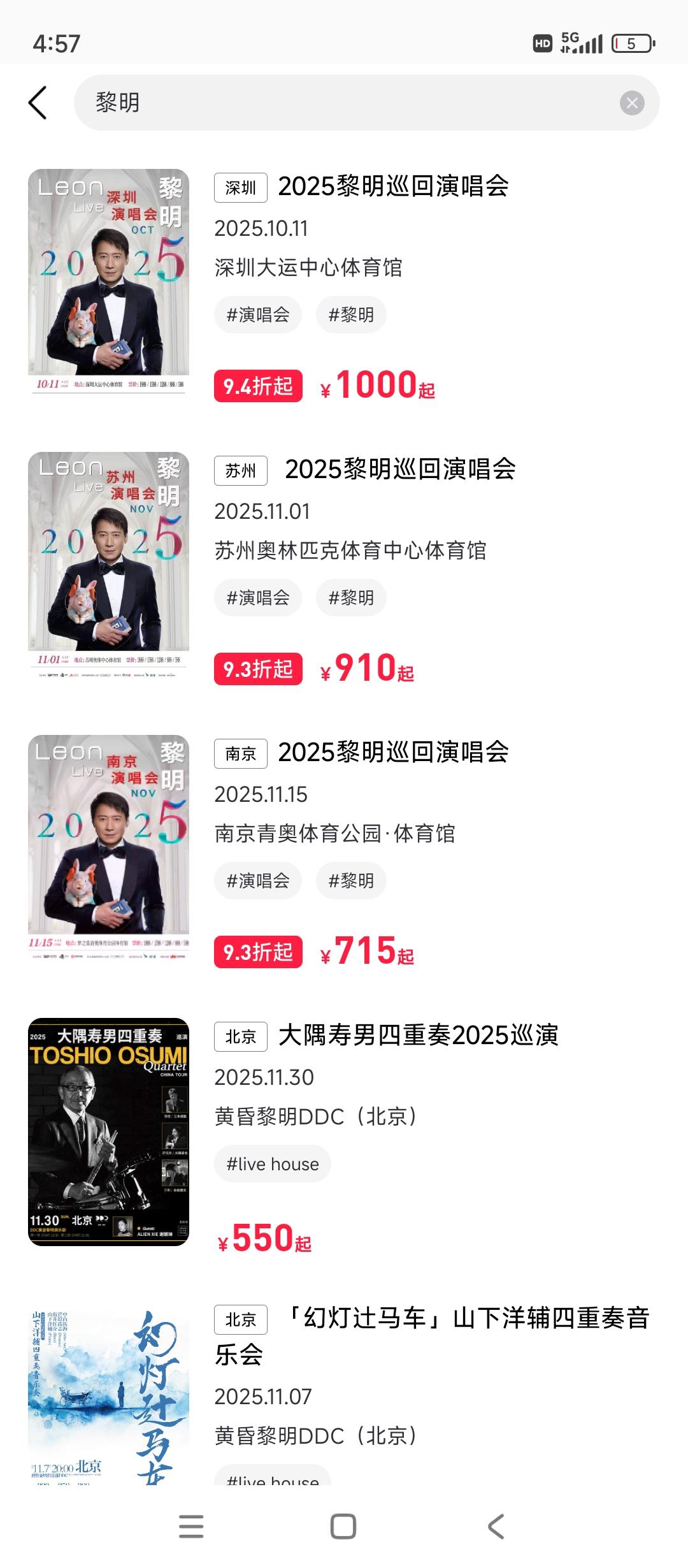Select the #黎明 tag under 苏州 concert
Screen dimensions: 688x1568
351,598
